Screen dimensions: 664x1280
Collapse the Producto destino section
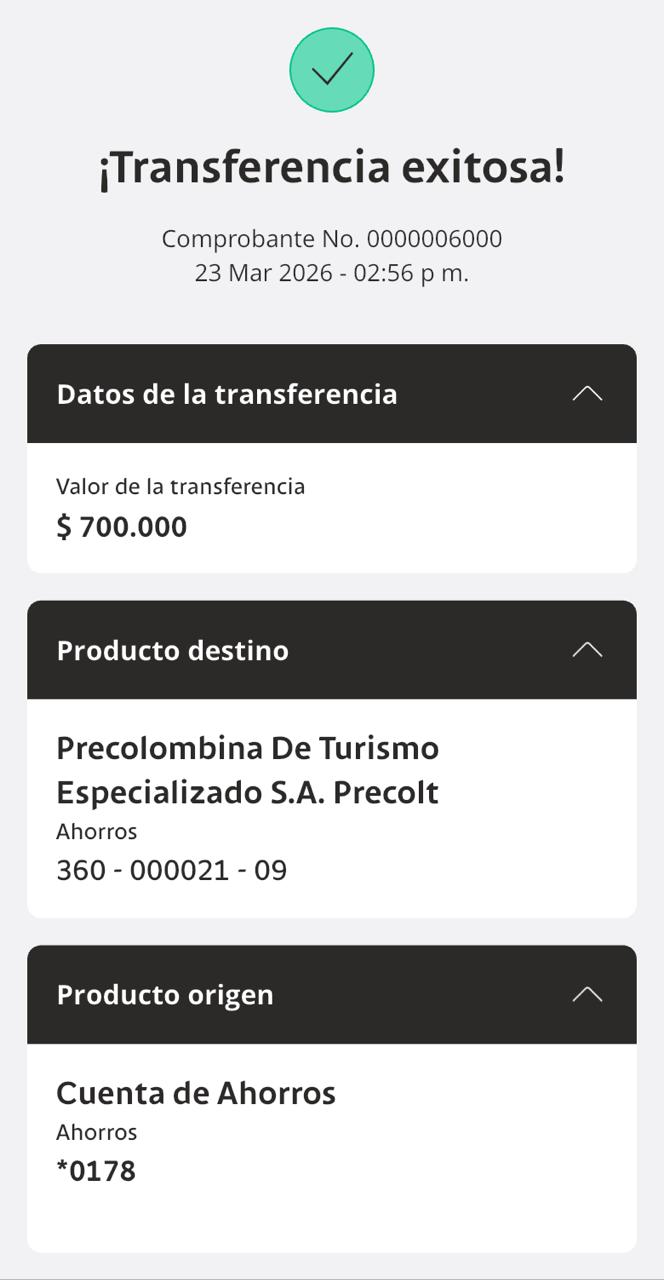coord(587,650)
